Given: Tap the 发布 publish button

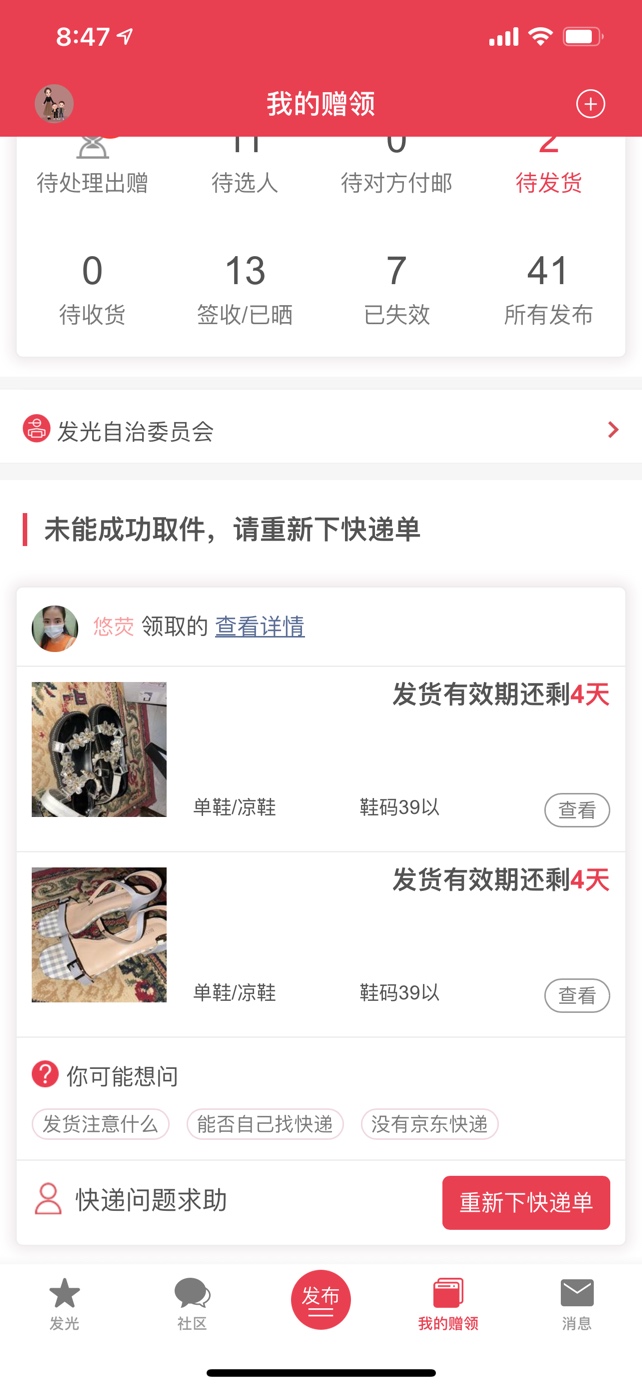Looking at the screenshot, I should click(x=320, y=1300).
